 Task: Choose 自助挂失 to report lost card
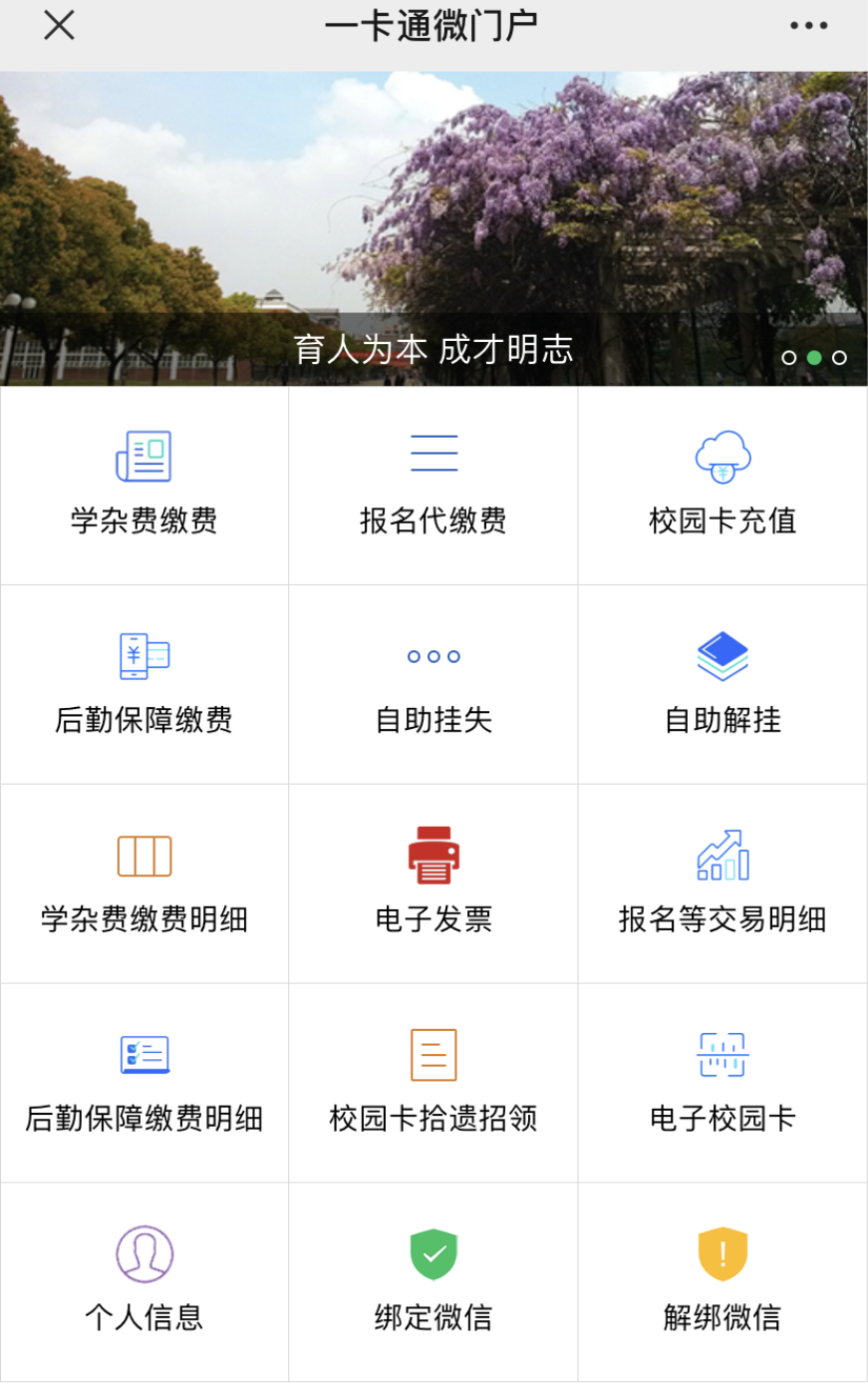(x=434, y=685)
